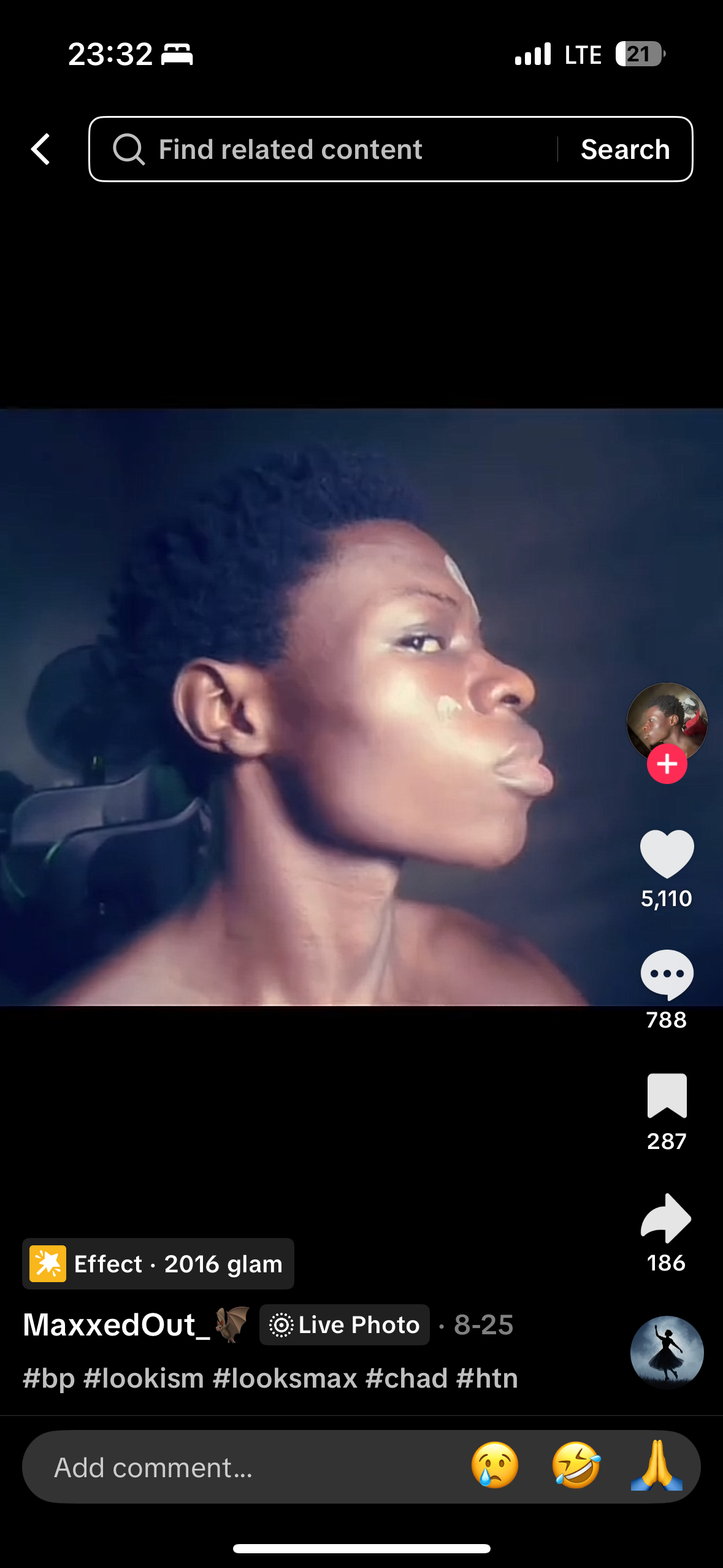Follow the creator with the red plus button
Image resolution: width=723 pixels, height=1568 pixels.
667,764
